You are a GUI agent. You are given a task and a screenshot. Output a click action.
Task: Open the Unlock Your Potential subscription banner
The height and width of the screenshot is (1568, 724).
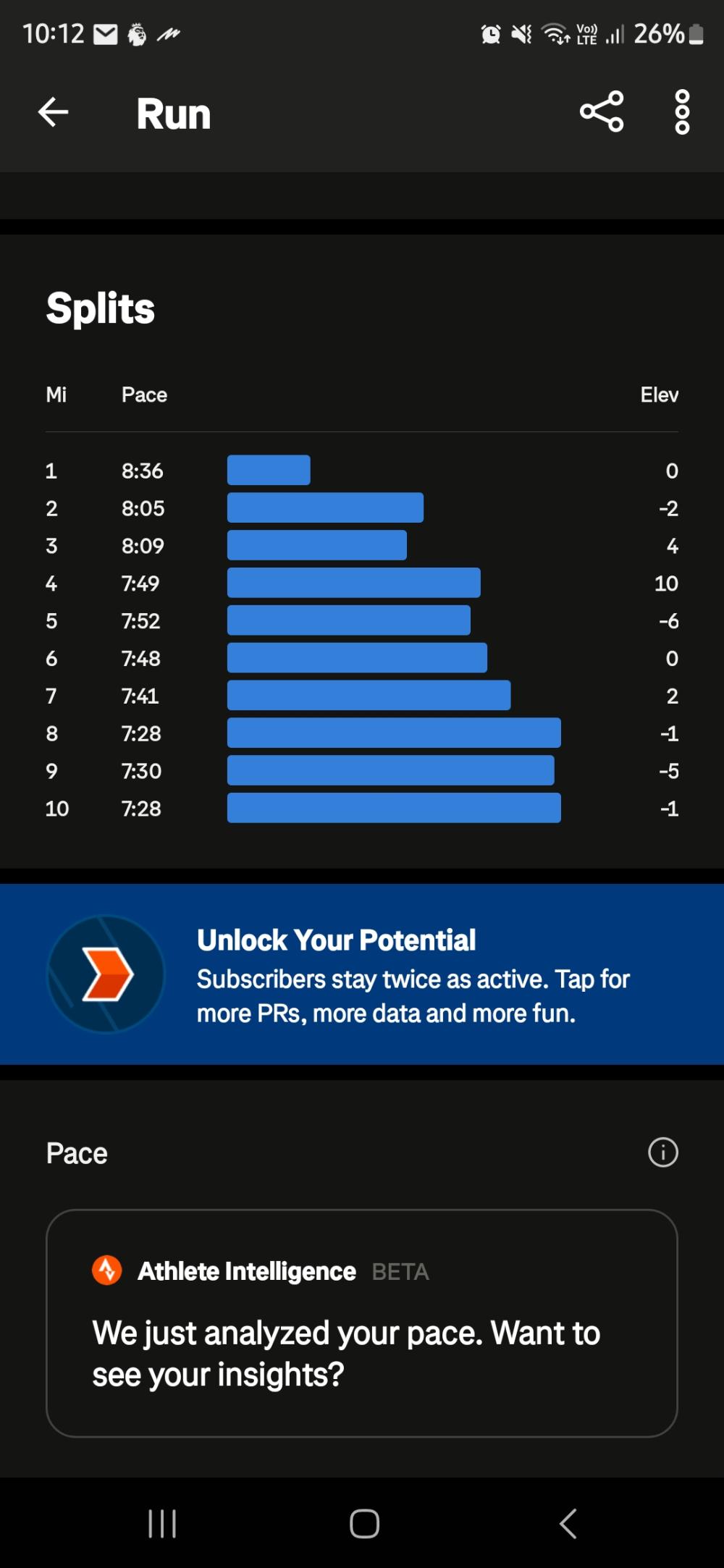pos(362,974)
